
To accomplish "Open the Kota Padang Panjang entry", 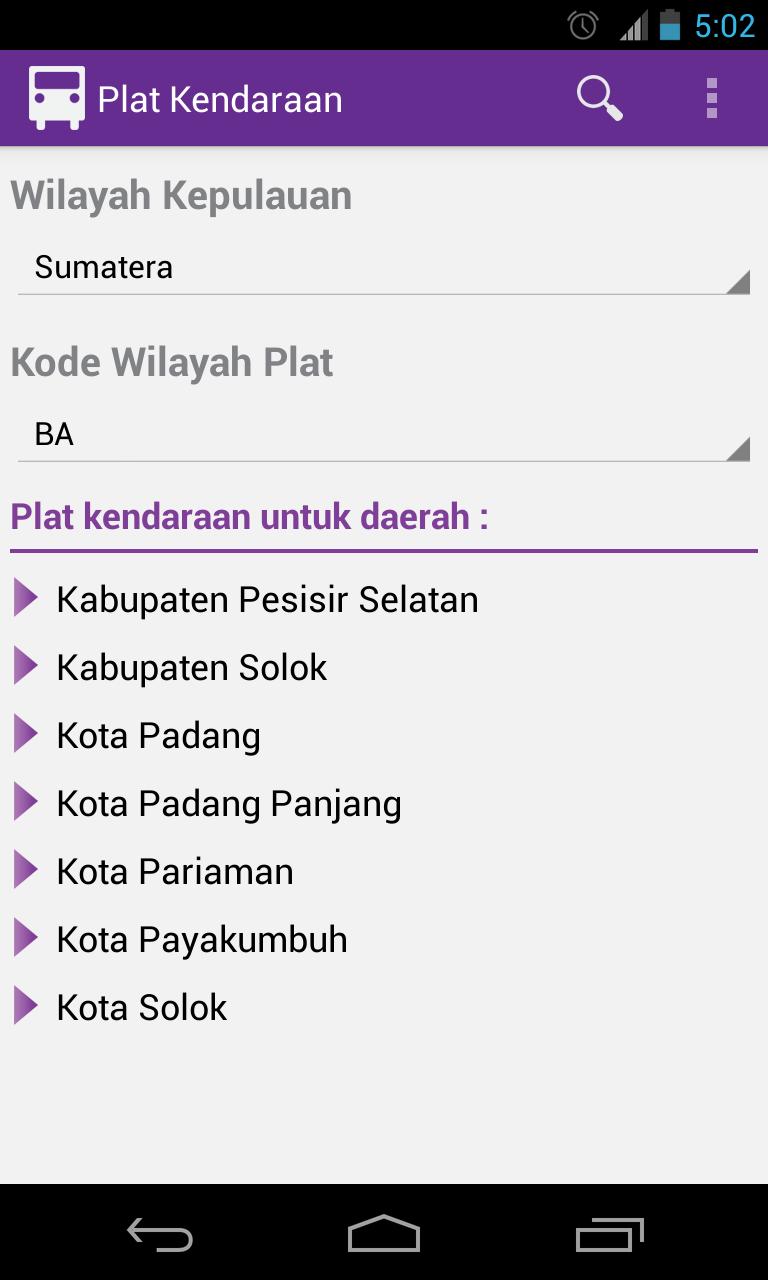I will tap(228, 804).
